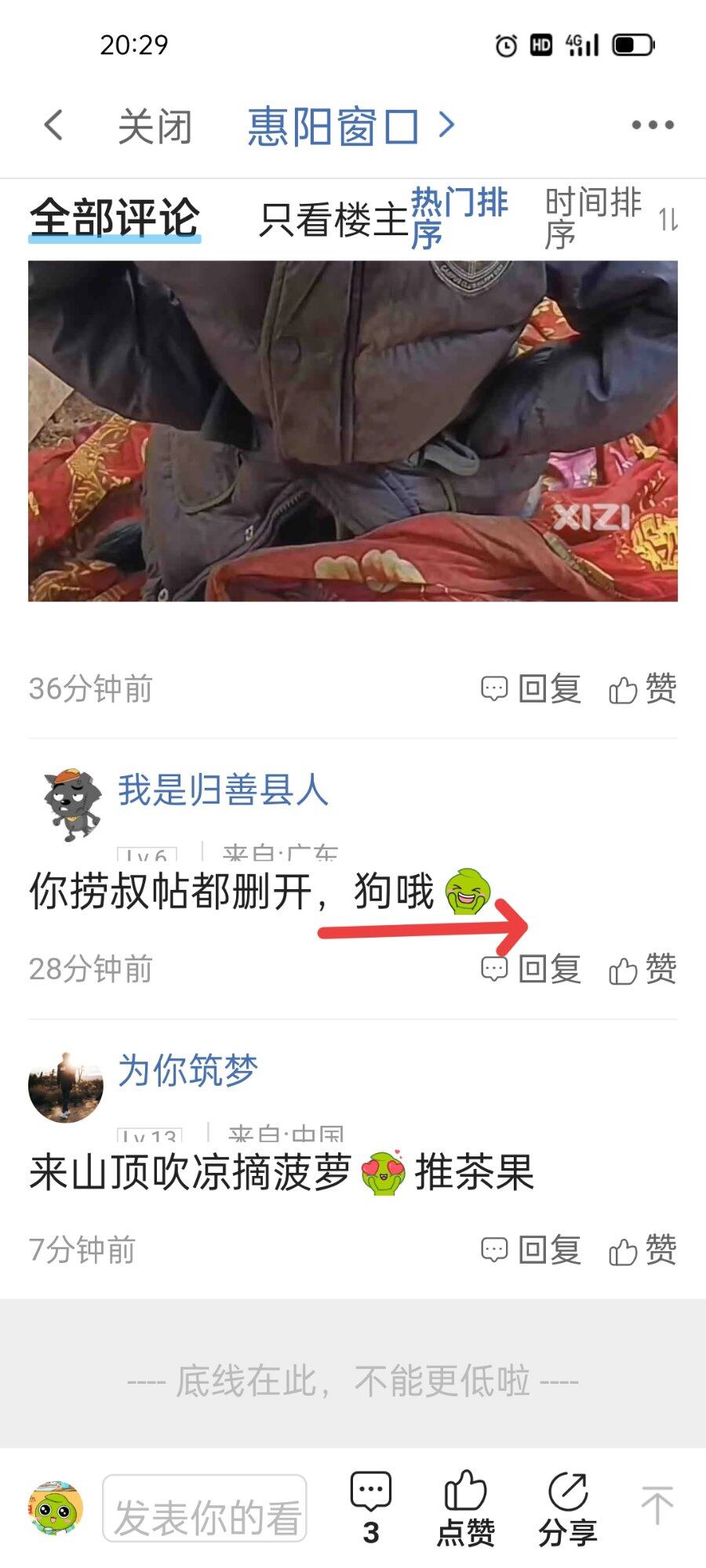This screenshot has width=706, height=1568.
Task: Sort comments by 时间排序
Action: (x=593, y=218)
